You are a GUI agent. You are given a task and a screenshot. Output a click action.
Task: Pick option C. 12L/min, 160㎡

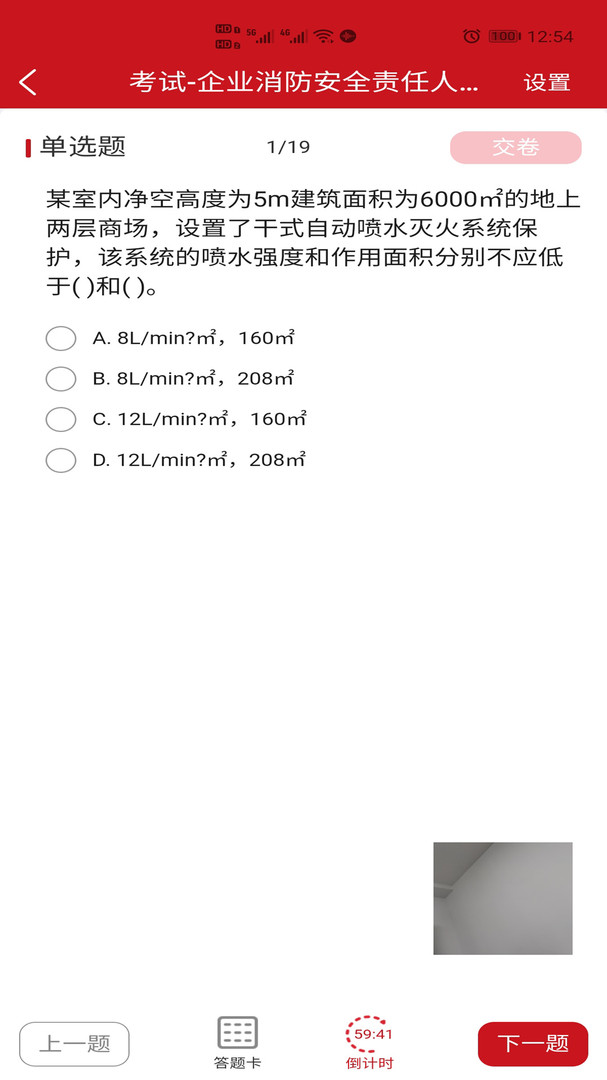tap(176, 419)
